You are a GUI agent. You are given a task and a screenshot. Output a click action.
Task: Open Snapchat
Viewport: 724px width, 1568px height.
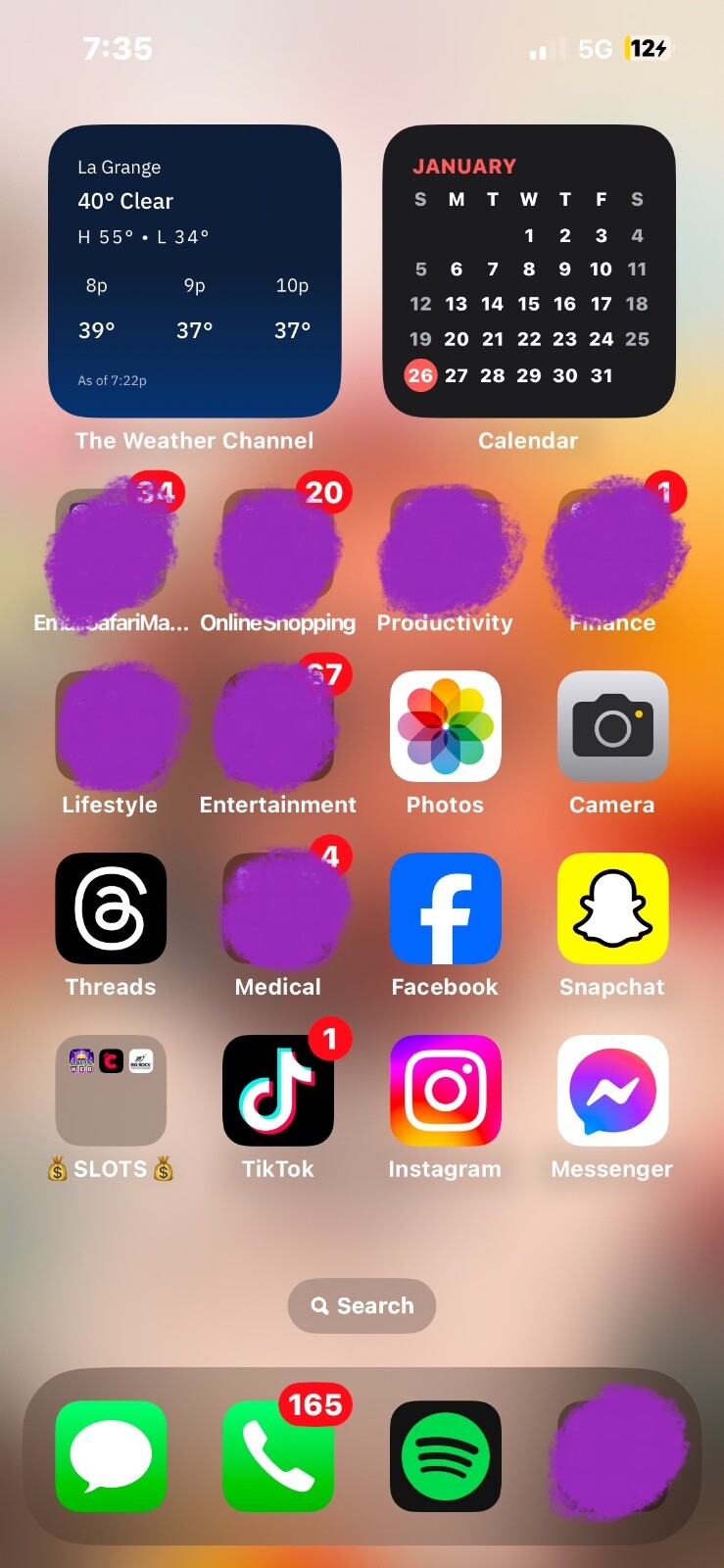tap(612, 908)
